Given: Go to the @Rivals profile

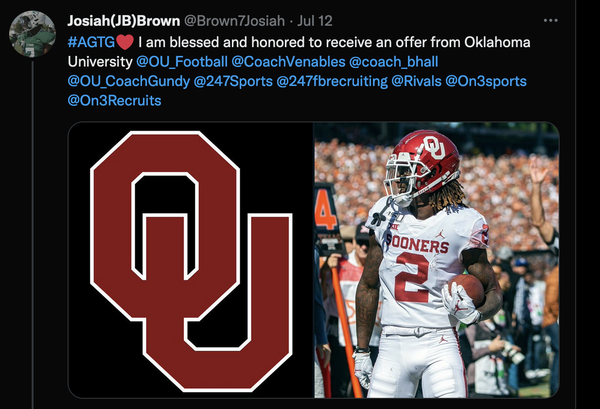Looking at the screenshot, I should (x=417, y=81).
